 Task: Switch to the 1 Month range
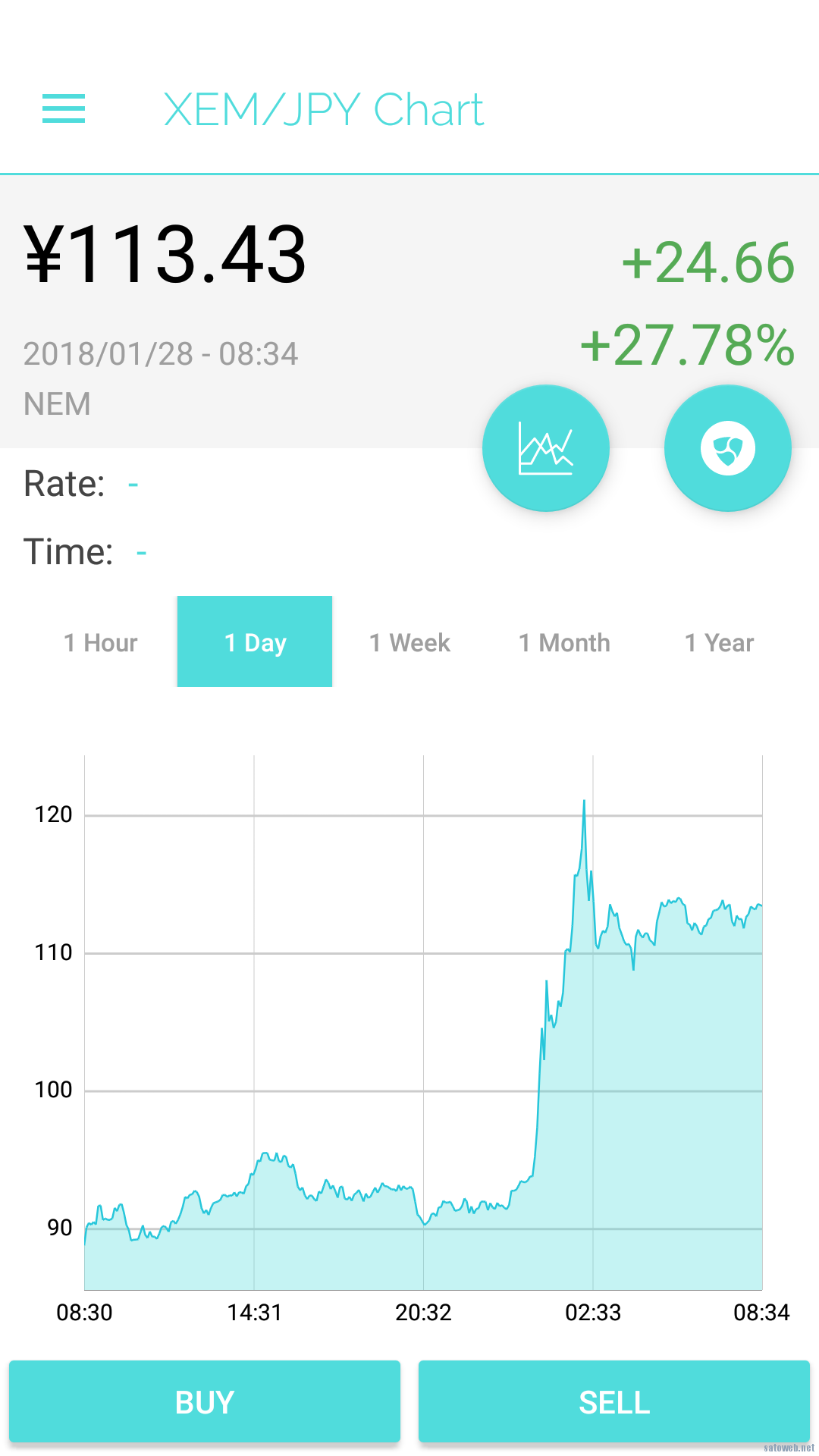(x=564, y=642)
